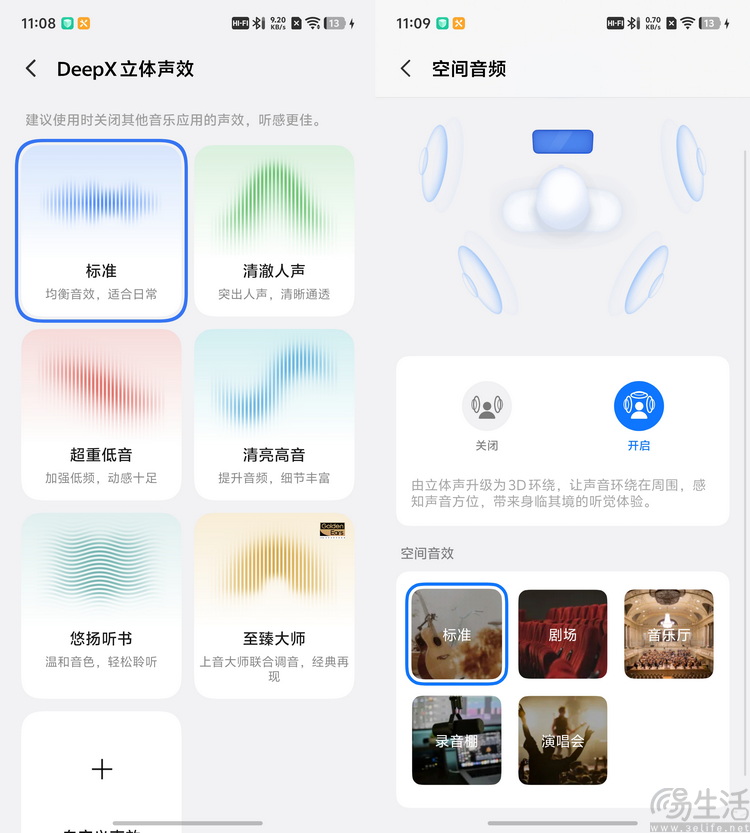
Task: Apply the 至臻大师 master preset
Action: (x=274, y=605)
